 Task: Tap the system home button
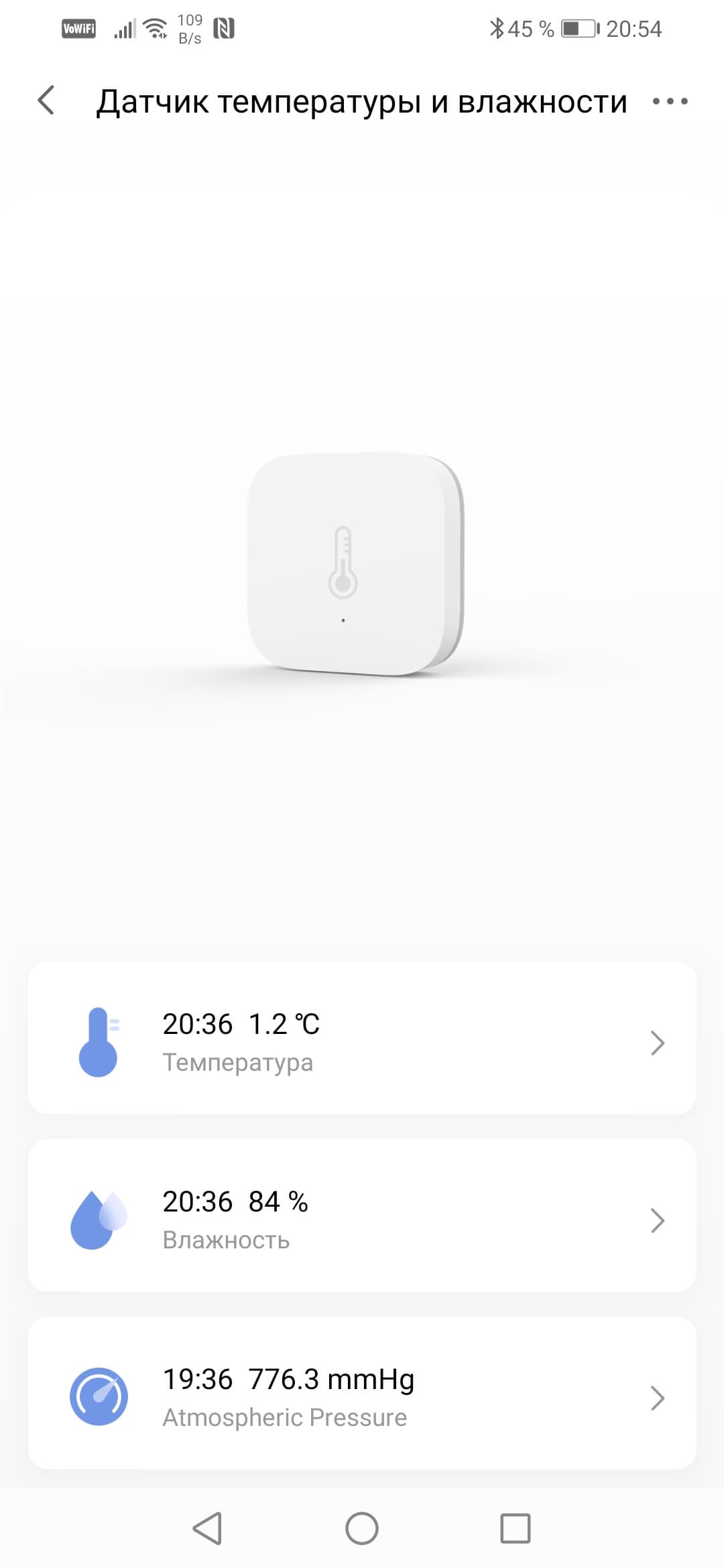(x=362, y=1528)
